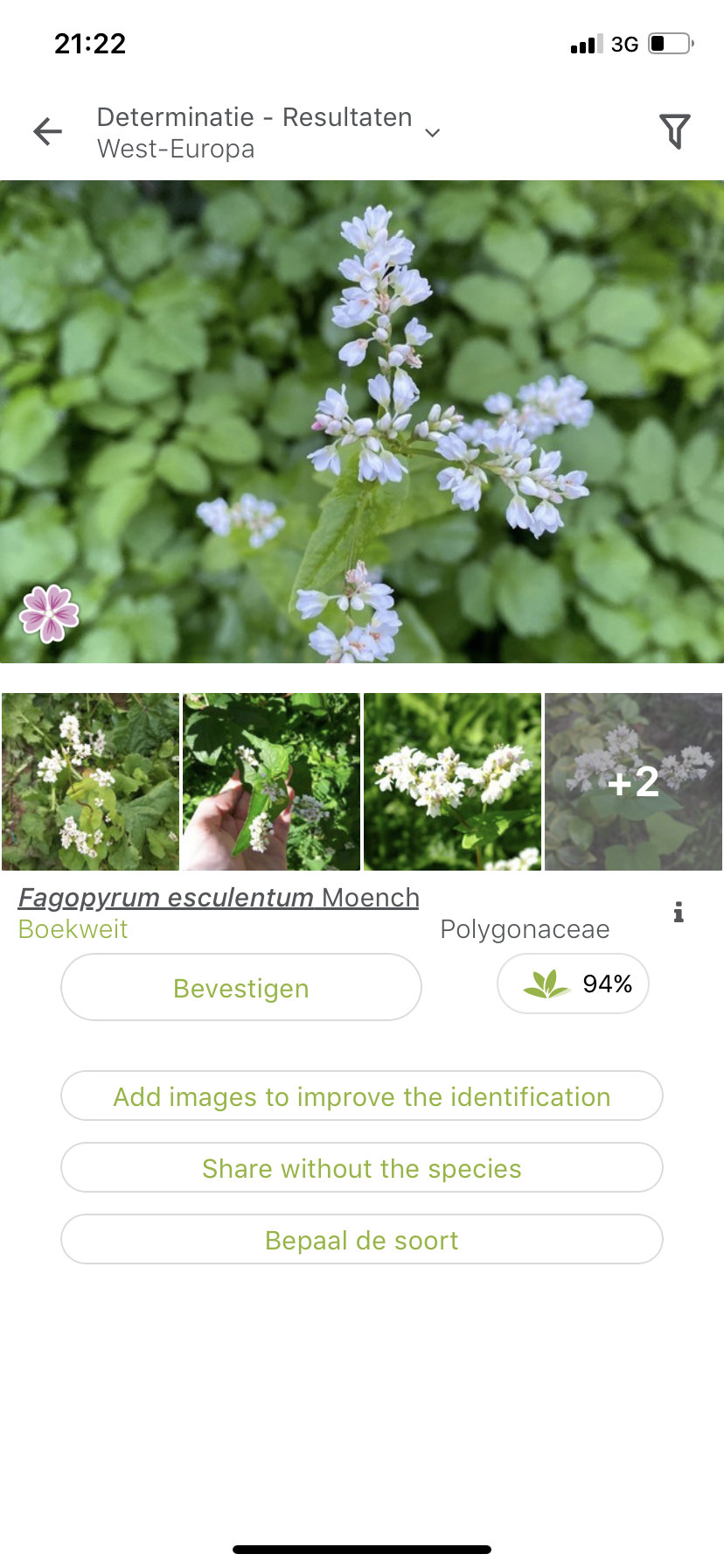The image size is (724, 1568).
Task: Confirm species with Bevestigen button
Action: click(x=241, y=988)
